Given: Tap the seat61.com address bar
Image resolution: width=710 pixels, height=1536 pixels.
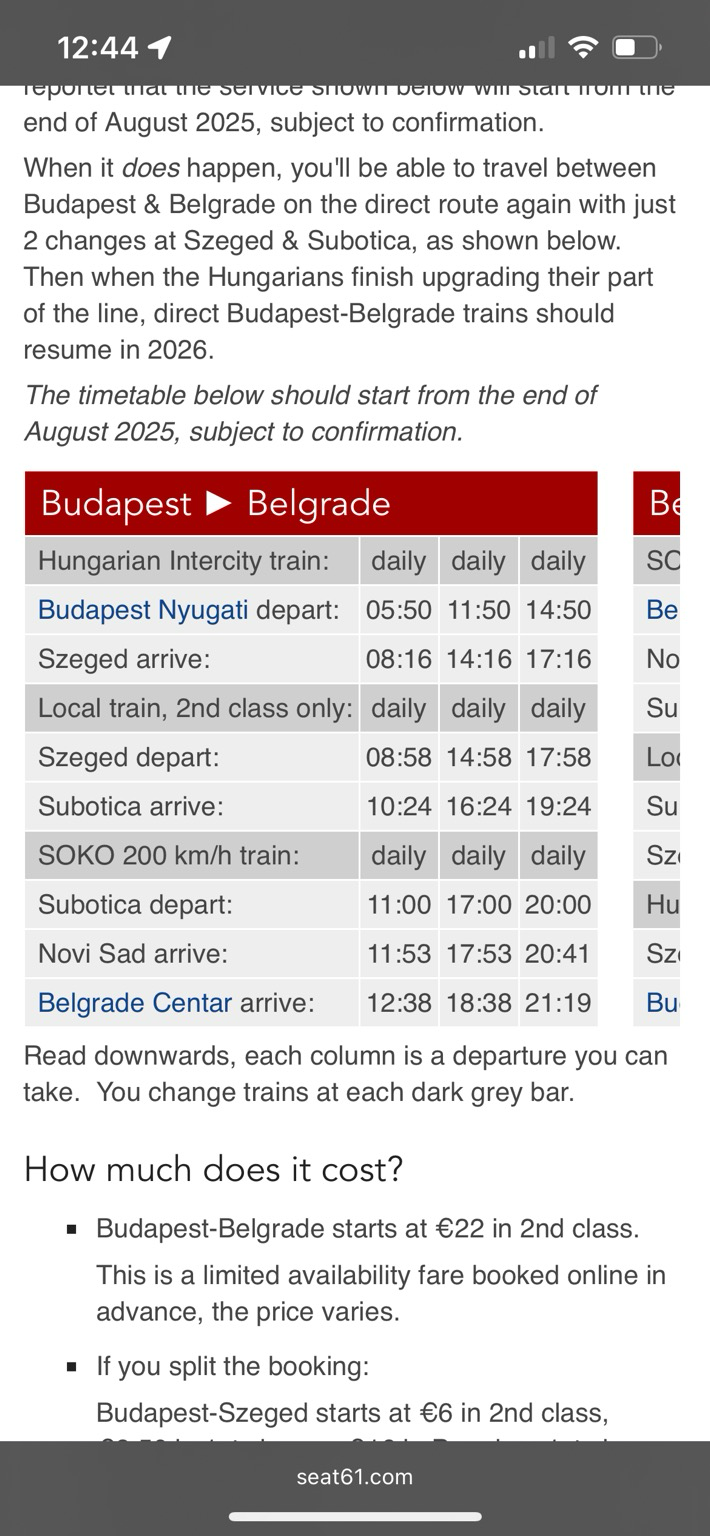Looking at the screenshot, I should click(x=355, y=1477).
